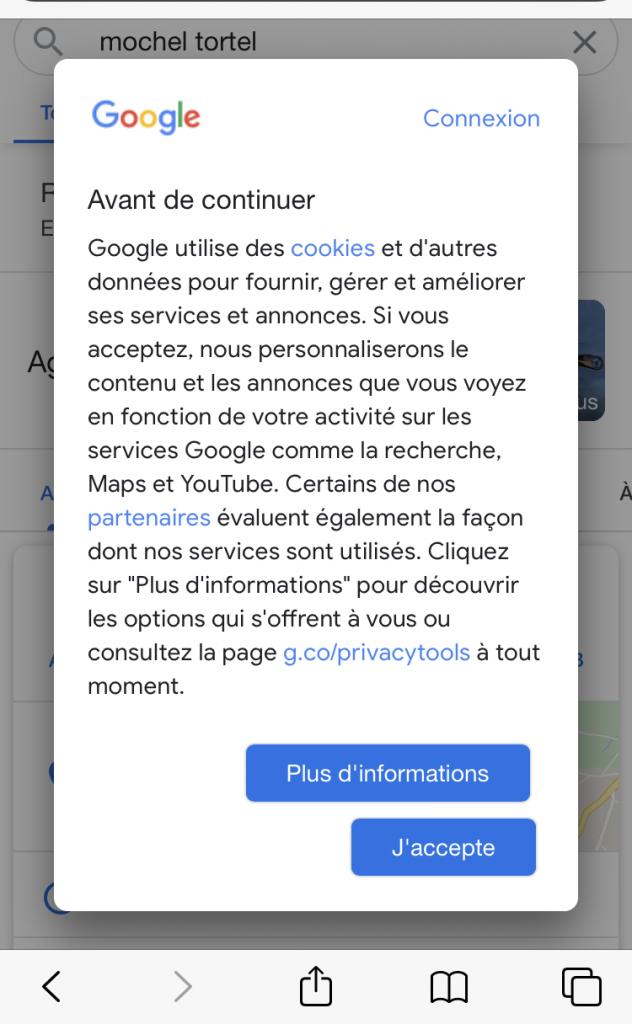Open the cookies link
Viewport: 632px width, 1024px height.
point(332,248)
